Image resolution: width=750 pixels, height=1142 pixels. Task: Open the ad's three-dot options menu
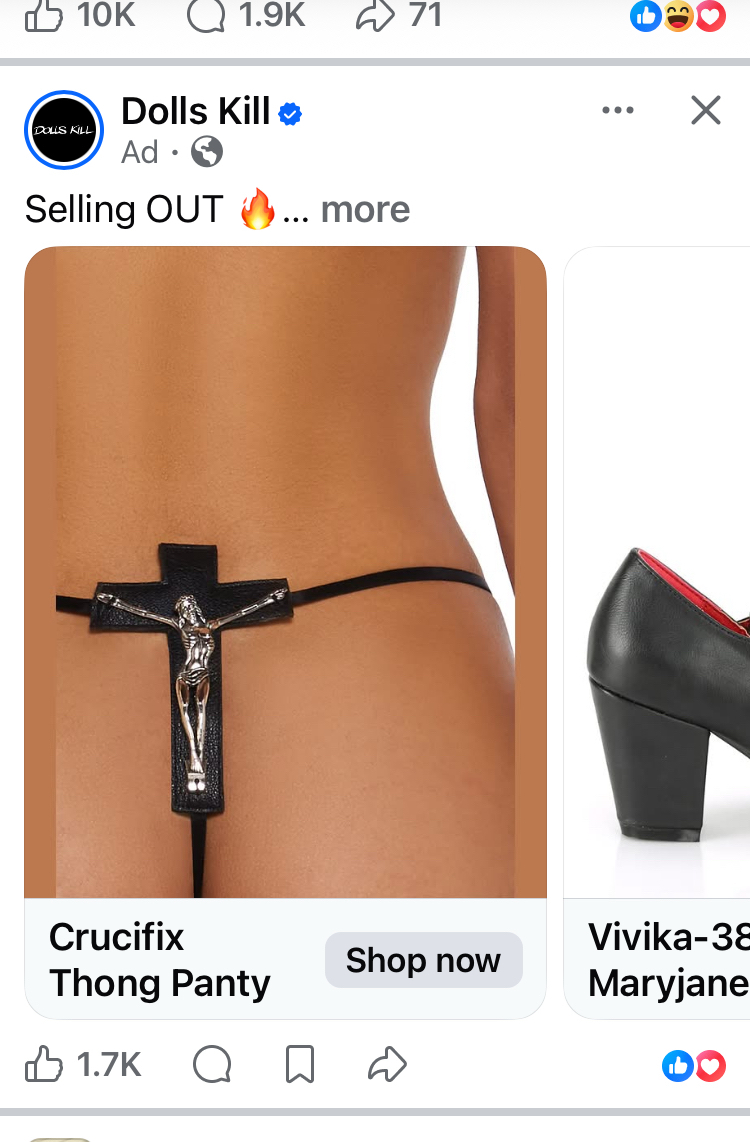pos(617,110)
